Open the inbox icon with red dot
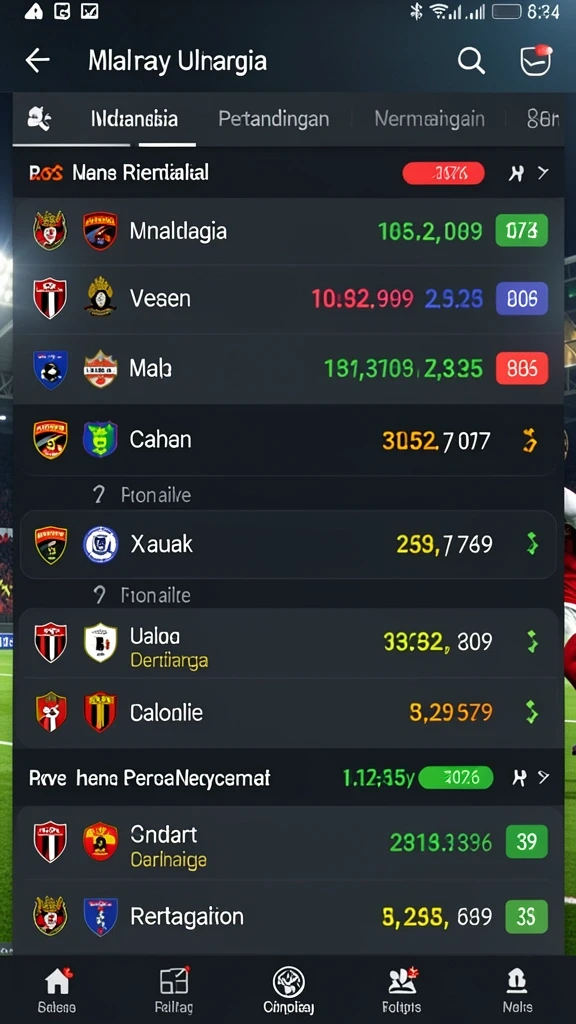The width and height of the screenshot is (576, 1024). coord(536,60)
